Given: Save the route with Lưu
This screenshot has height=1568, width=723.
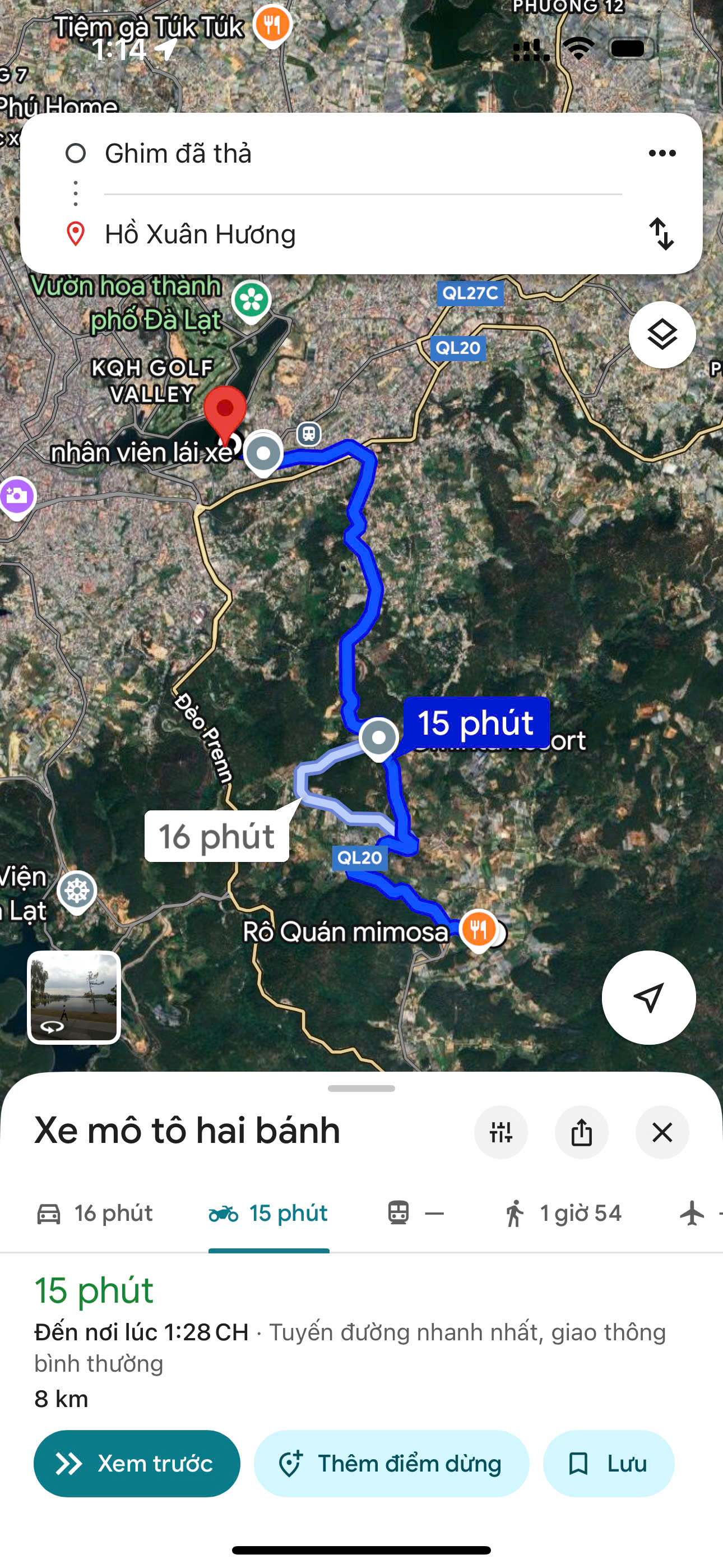Looking at the screenshot, I should point(608,1463).
